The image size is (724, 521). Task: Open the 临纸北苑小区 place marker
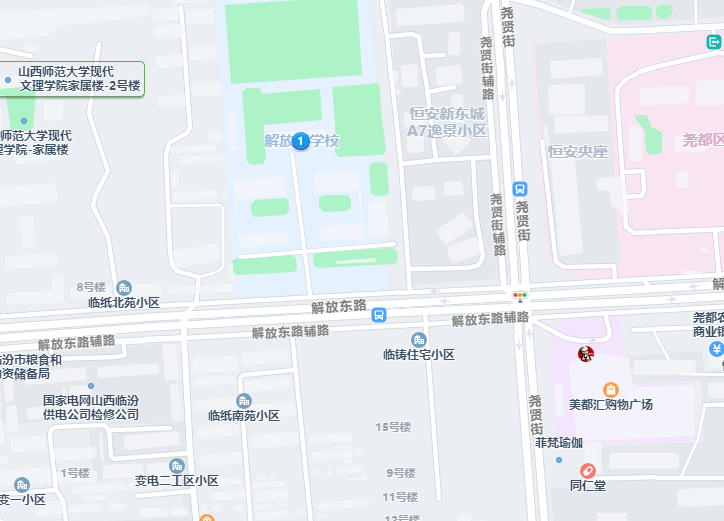click(124, 287)
